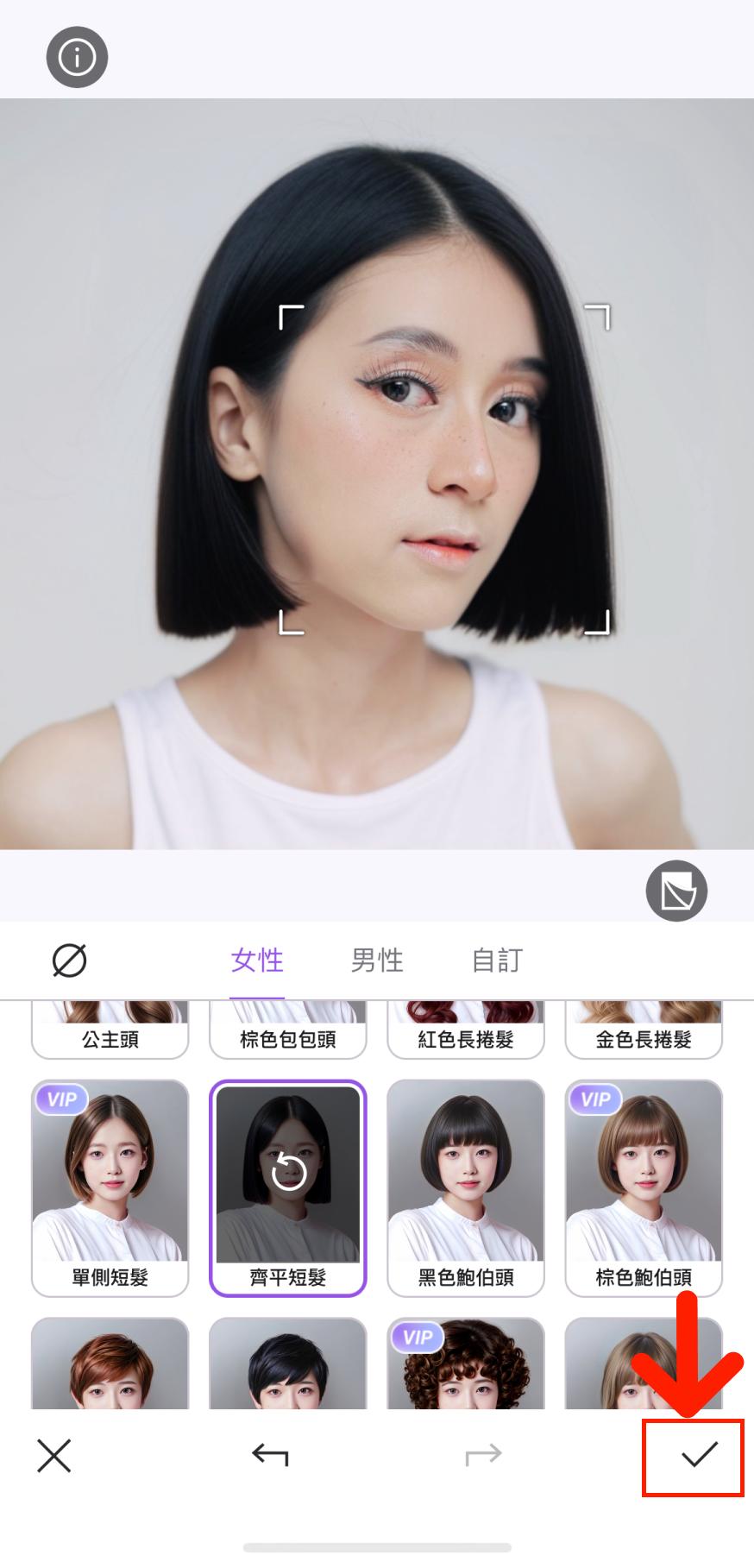754x1568 pixels.
Task: Switch to the 男性 tab
Action: 377,960
